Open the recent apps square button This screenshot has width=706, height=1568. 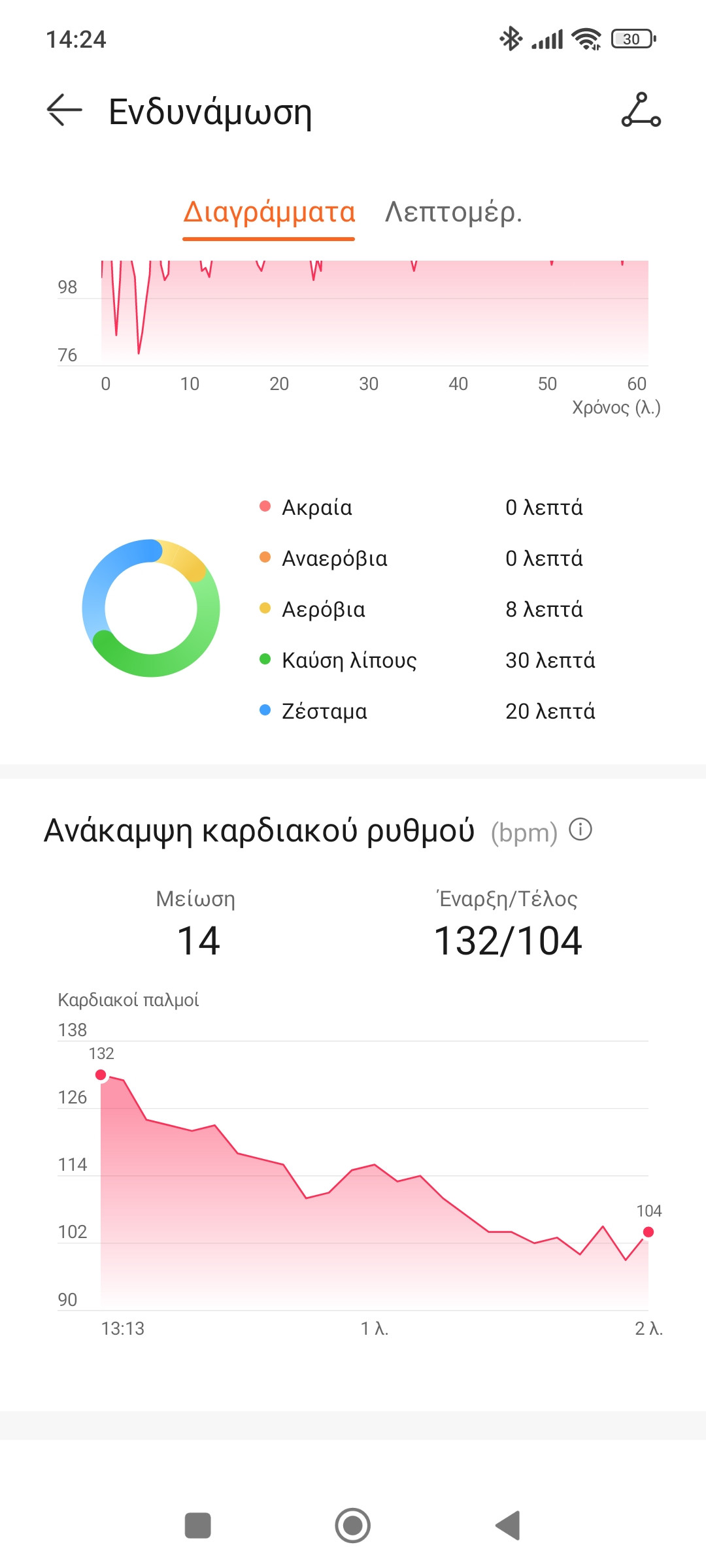198,1526
